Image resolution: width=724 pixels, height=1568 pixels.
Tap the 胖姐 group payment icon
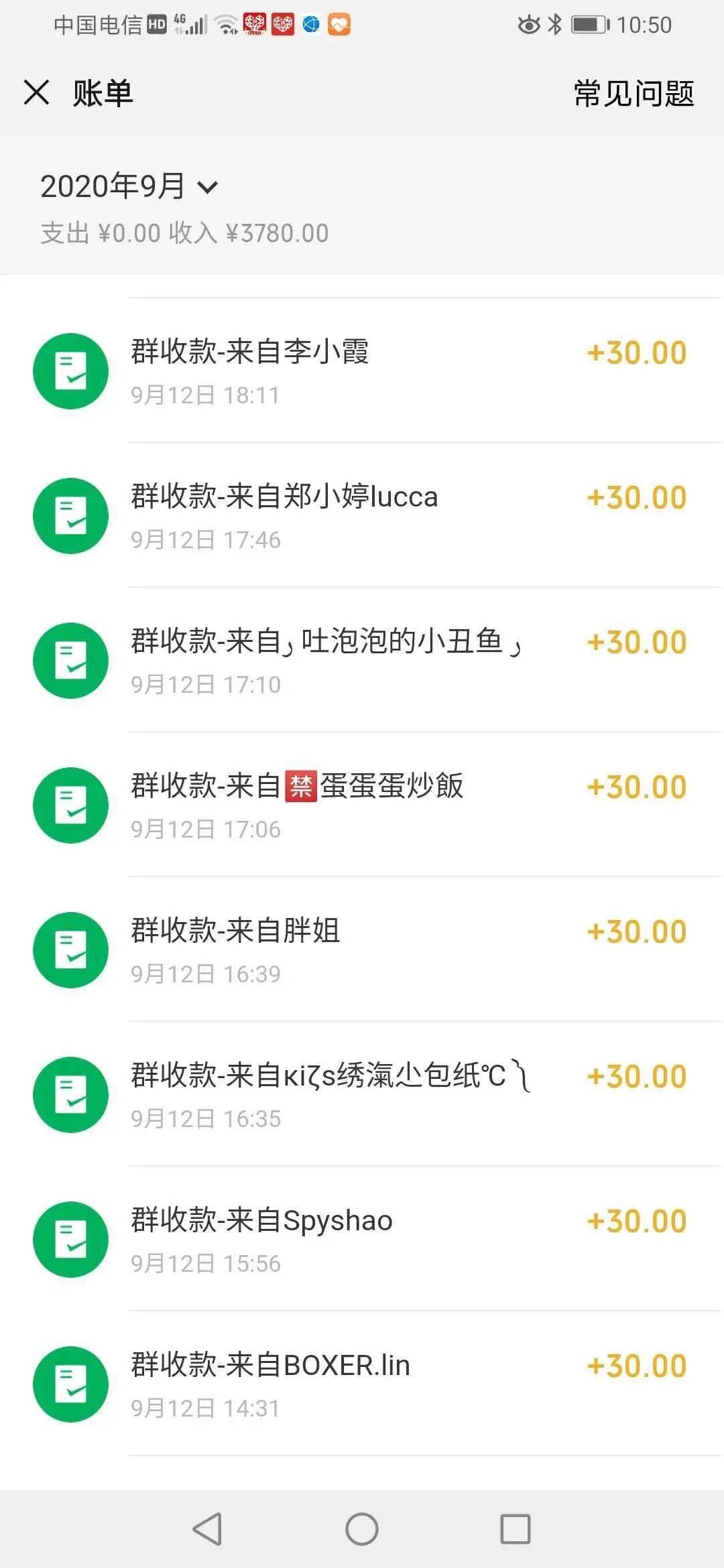[70, 950]
